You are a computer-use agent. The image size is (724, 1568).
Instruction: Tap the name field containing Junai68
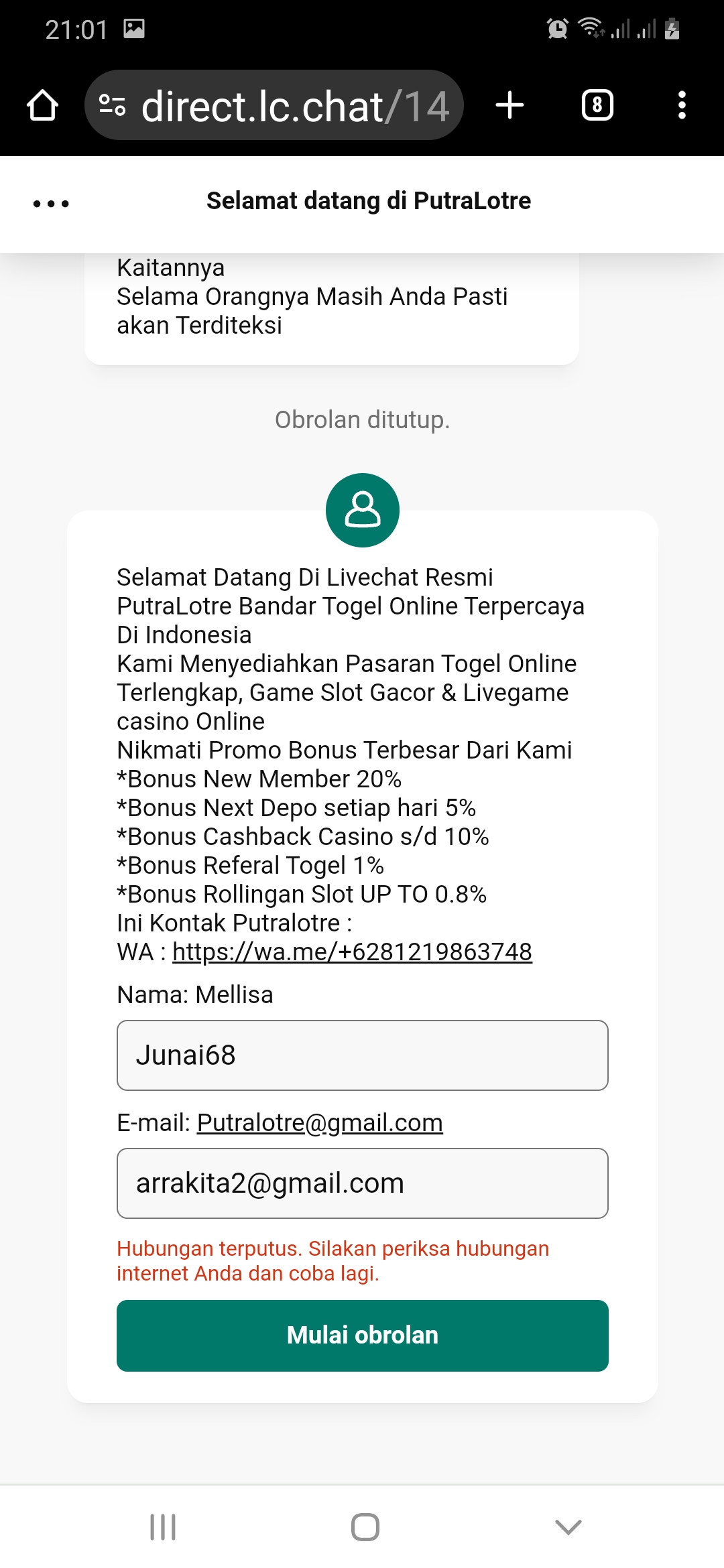point(362,1055)
